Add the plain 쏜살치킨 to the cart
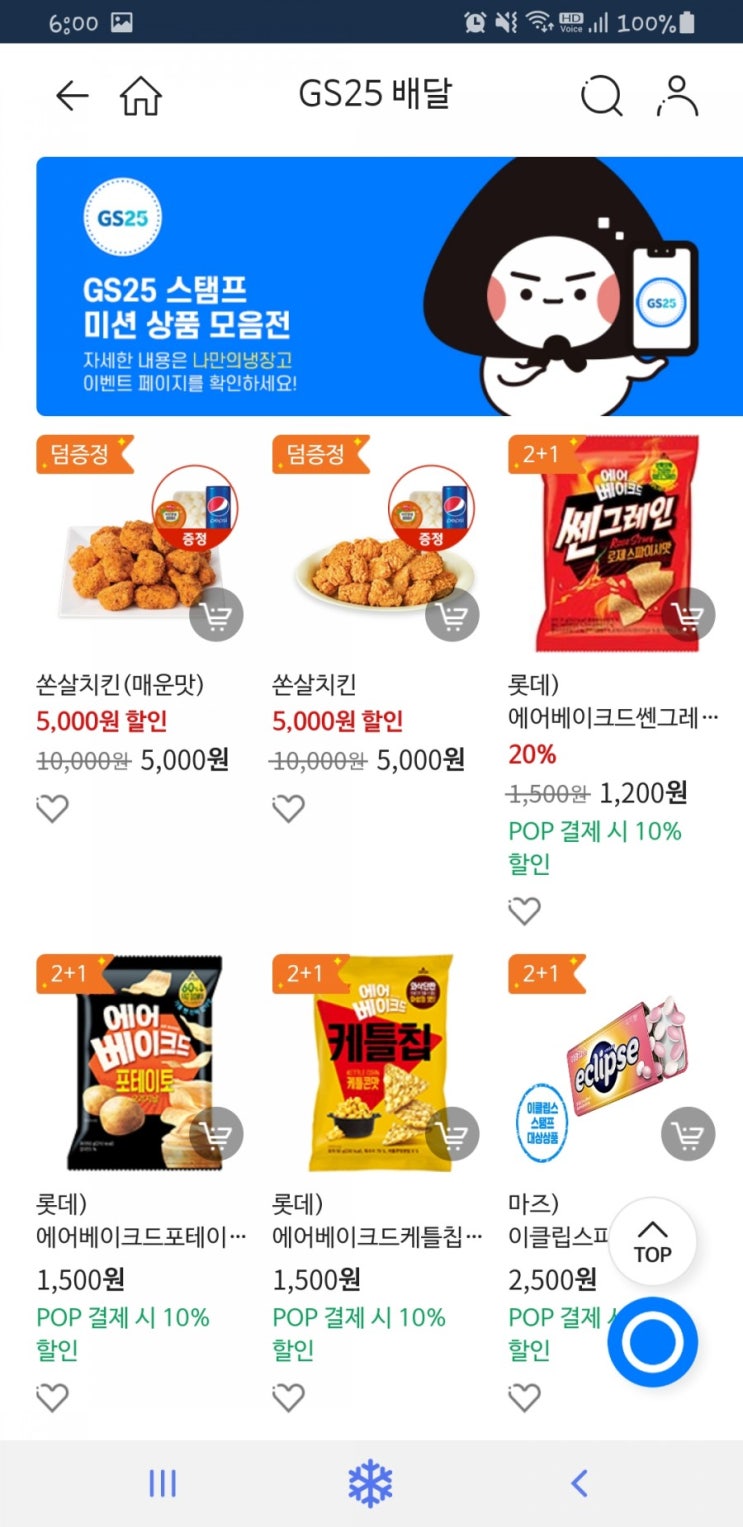 tap(452, 613)
